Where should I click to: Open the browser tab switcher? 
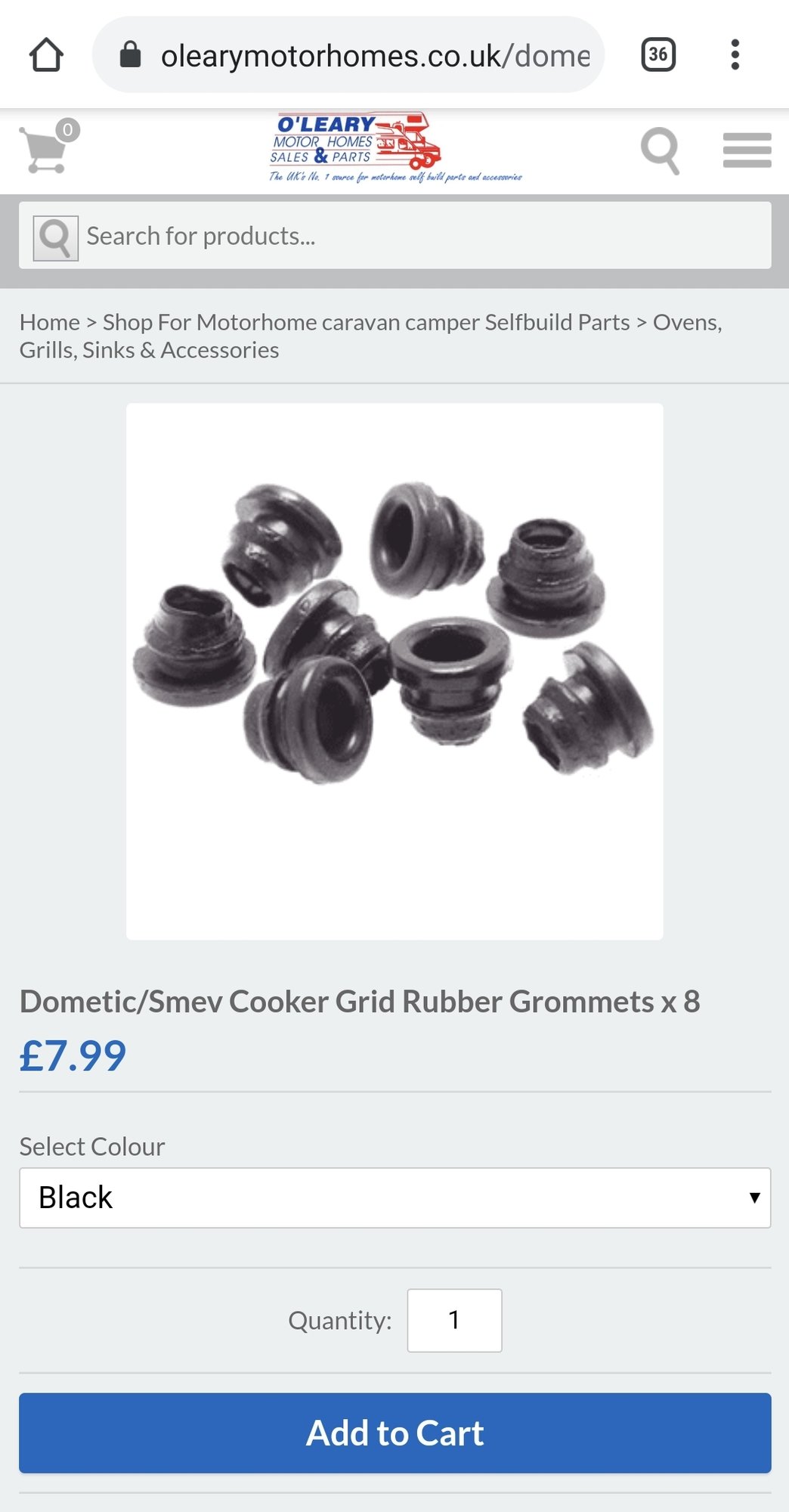(657, 55)
